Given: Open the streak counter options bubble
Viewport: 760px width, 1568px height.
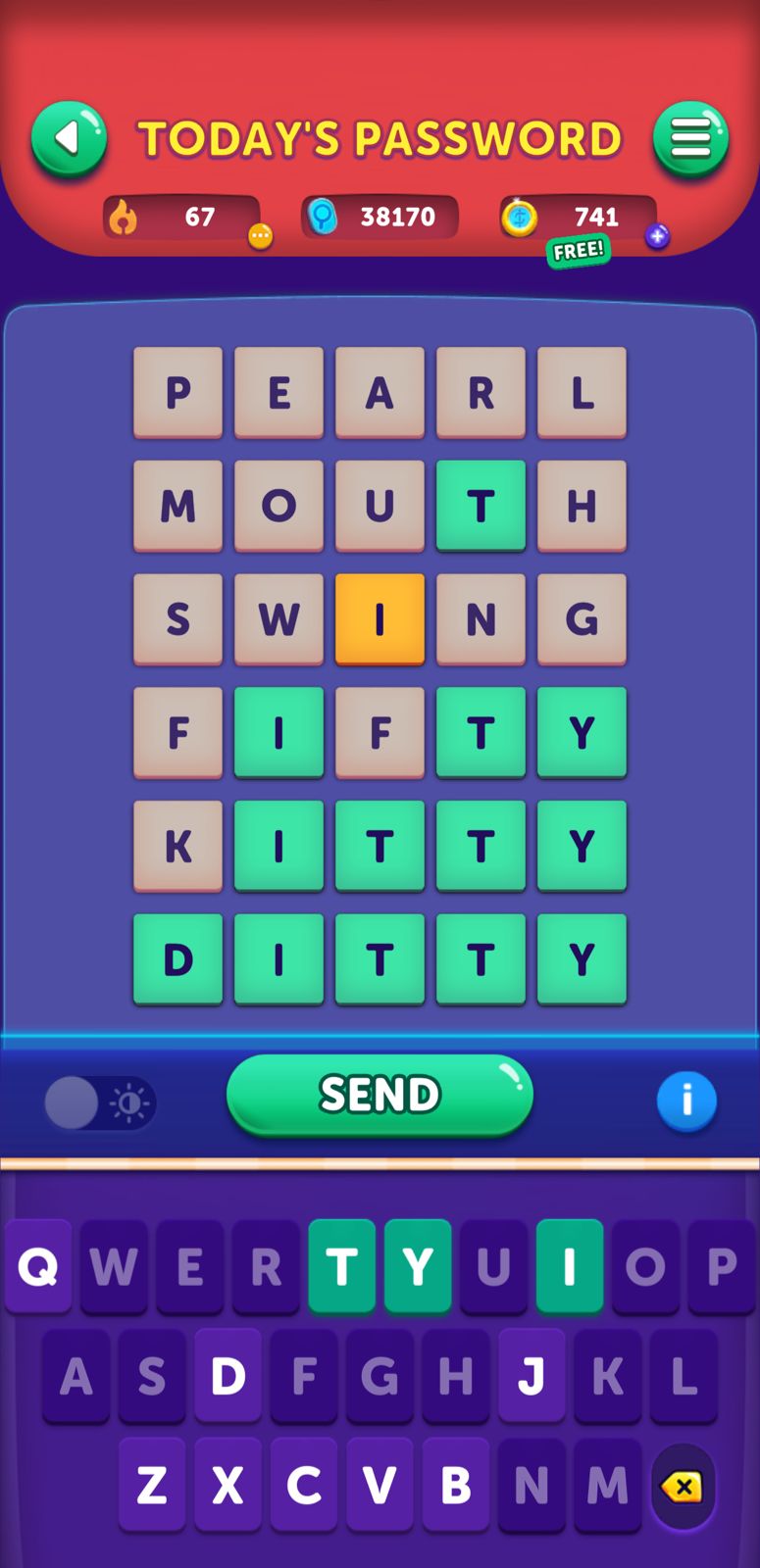Looking at the screenshot, I should (260, 235).
